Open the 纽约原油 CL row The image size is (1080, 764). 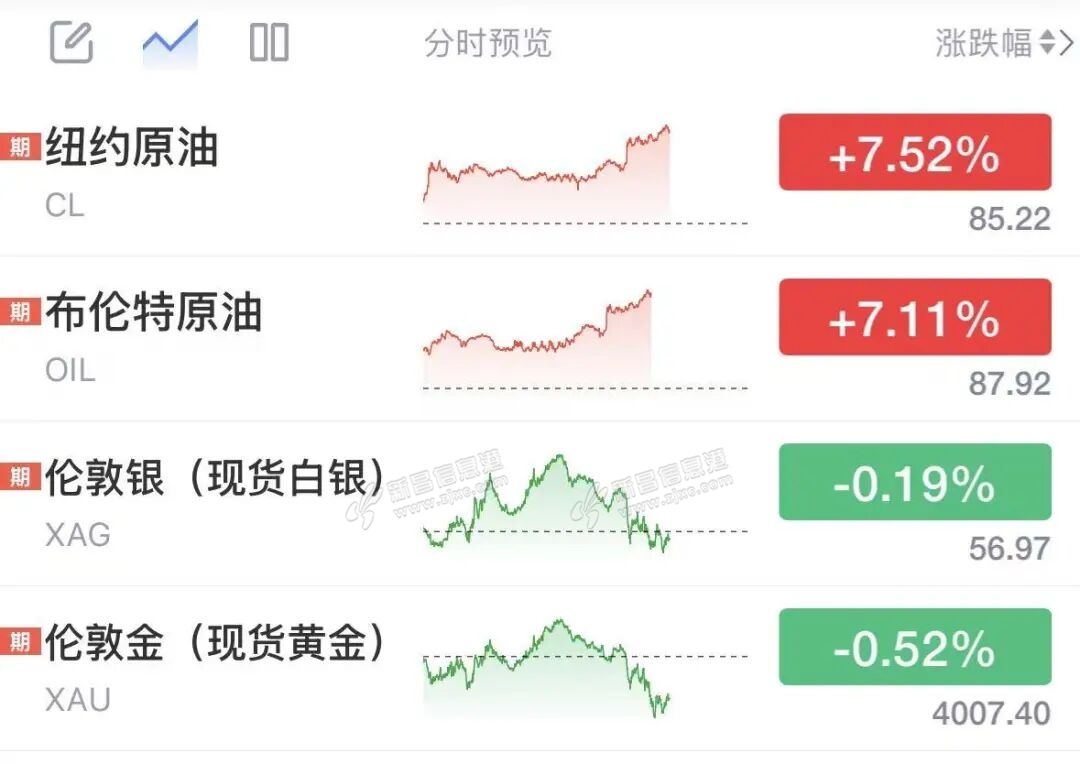pos(540,174)
